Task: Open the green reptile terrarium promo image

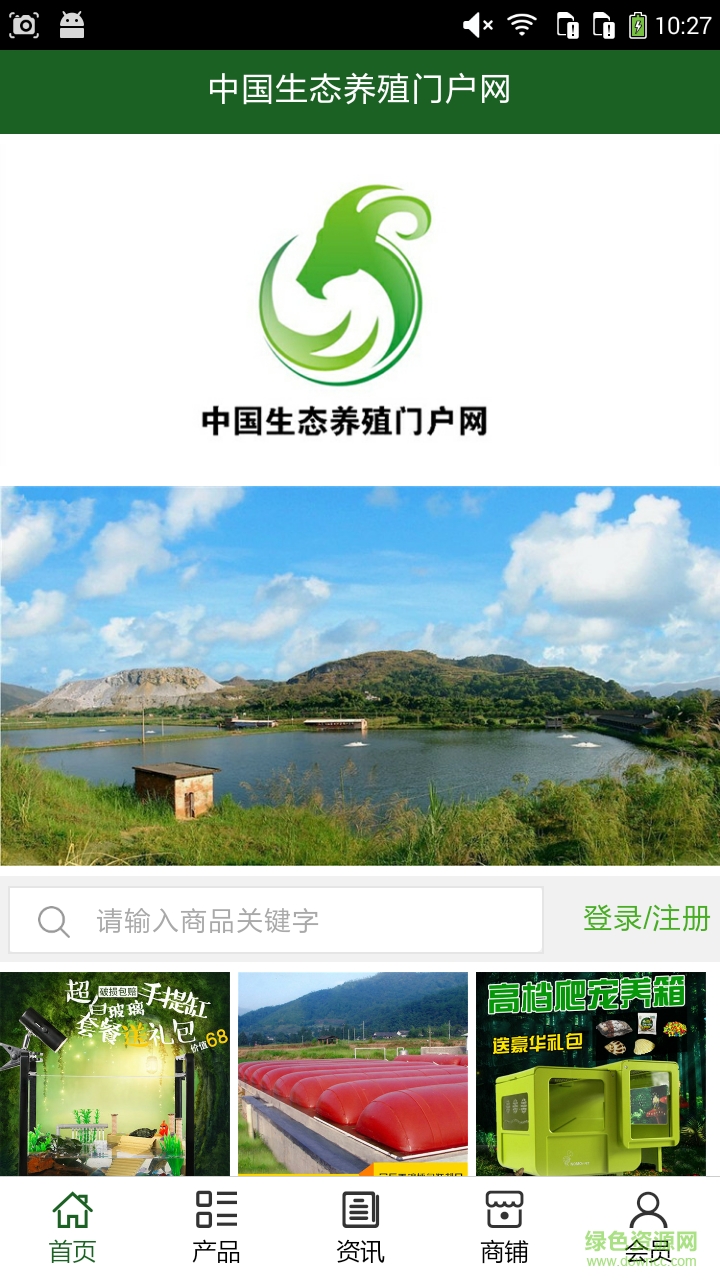Action: click(590, 1075)
